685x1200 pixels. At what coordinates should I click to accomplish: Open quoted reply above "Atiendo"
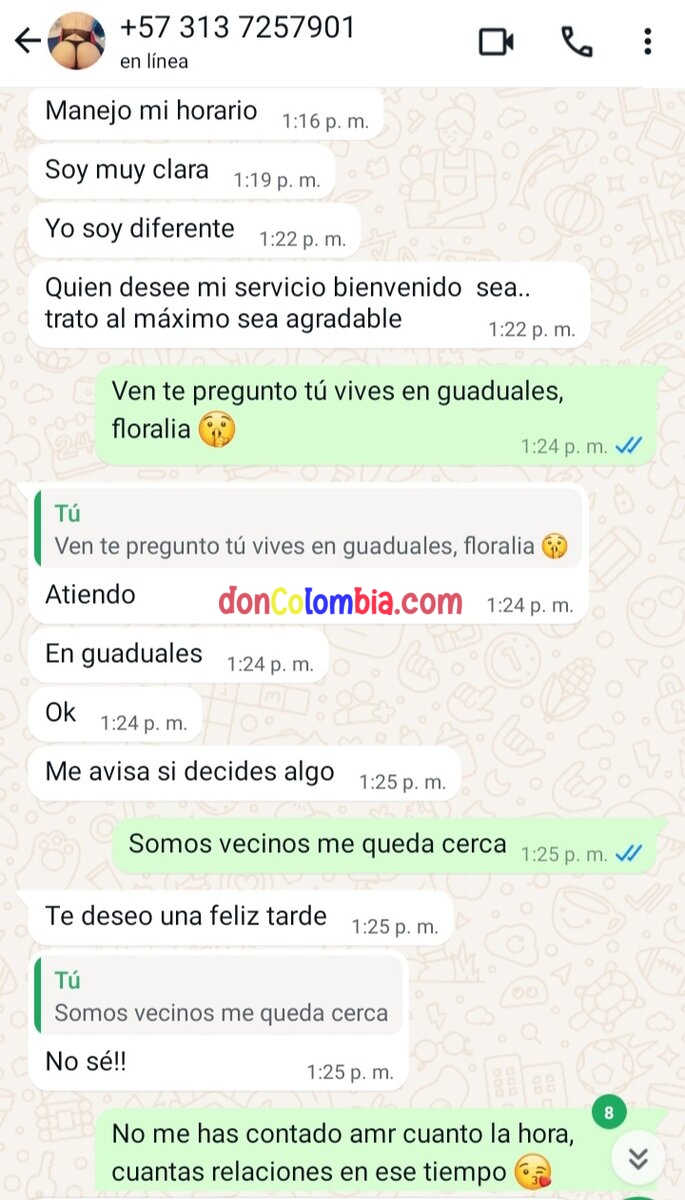click(307, 530)
